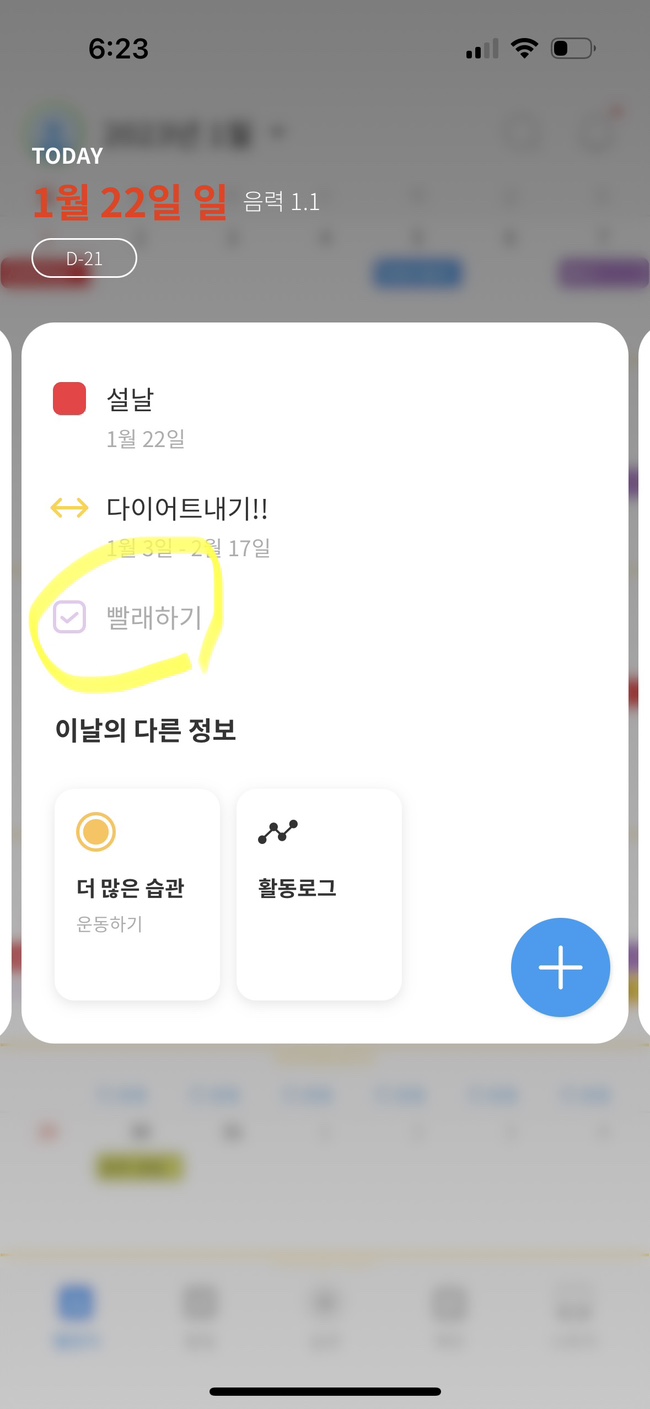
Task: Tap the D-21 badge
Action: (85, 258)
